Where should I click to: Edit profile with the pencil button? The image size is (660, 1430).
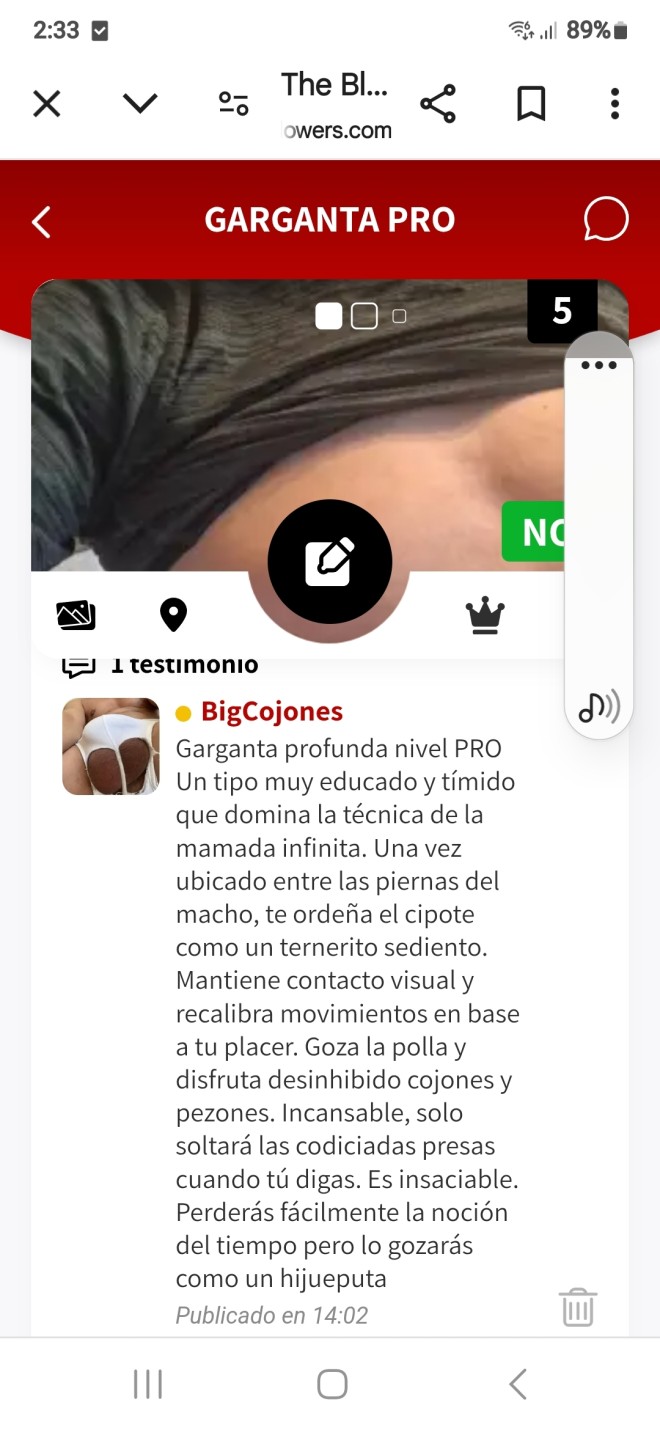point(330,561)
